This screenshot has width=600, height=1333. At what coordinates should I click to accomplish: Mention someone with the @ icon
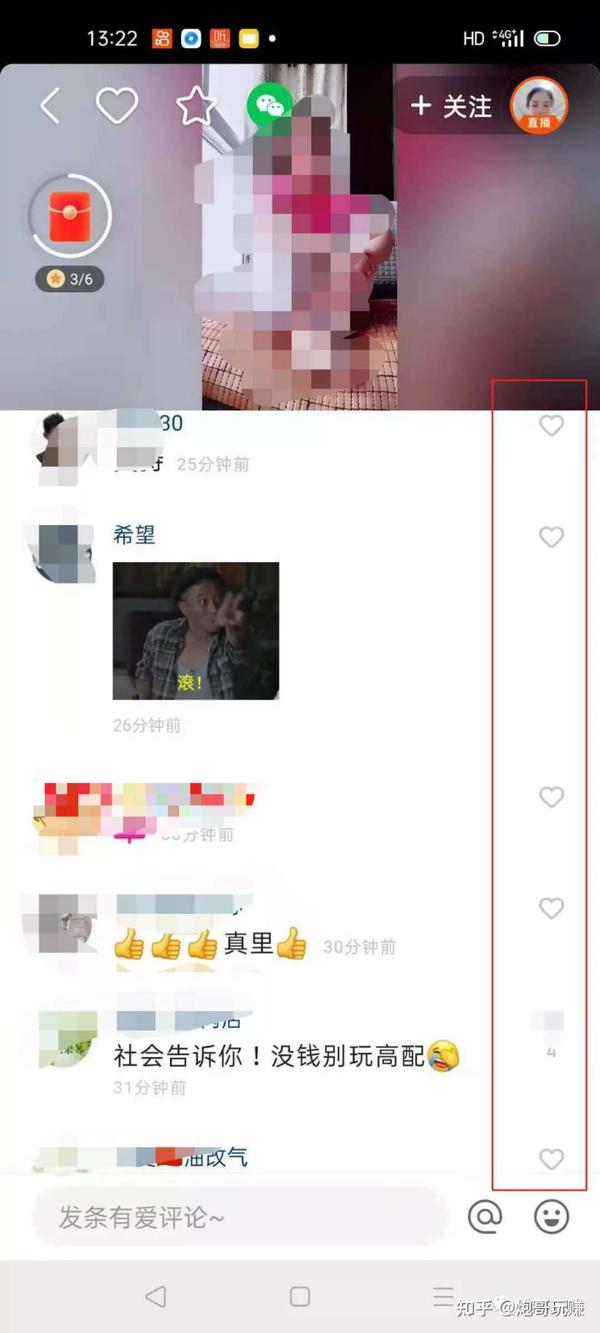(485, 1217)
